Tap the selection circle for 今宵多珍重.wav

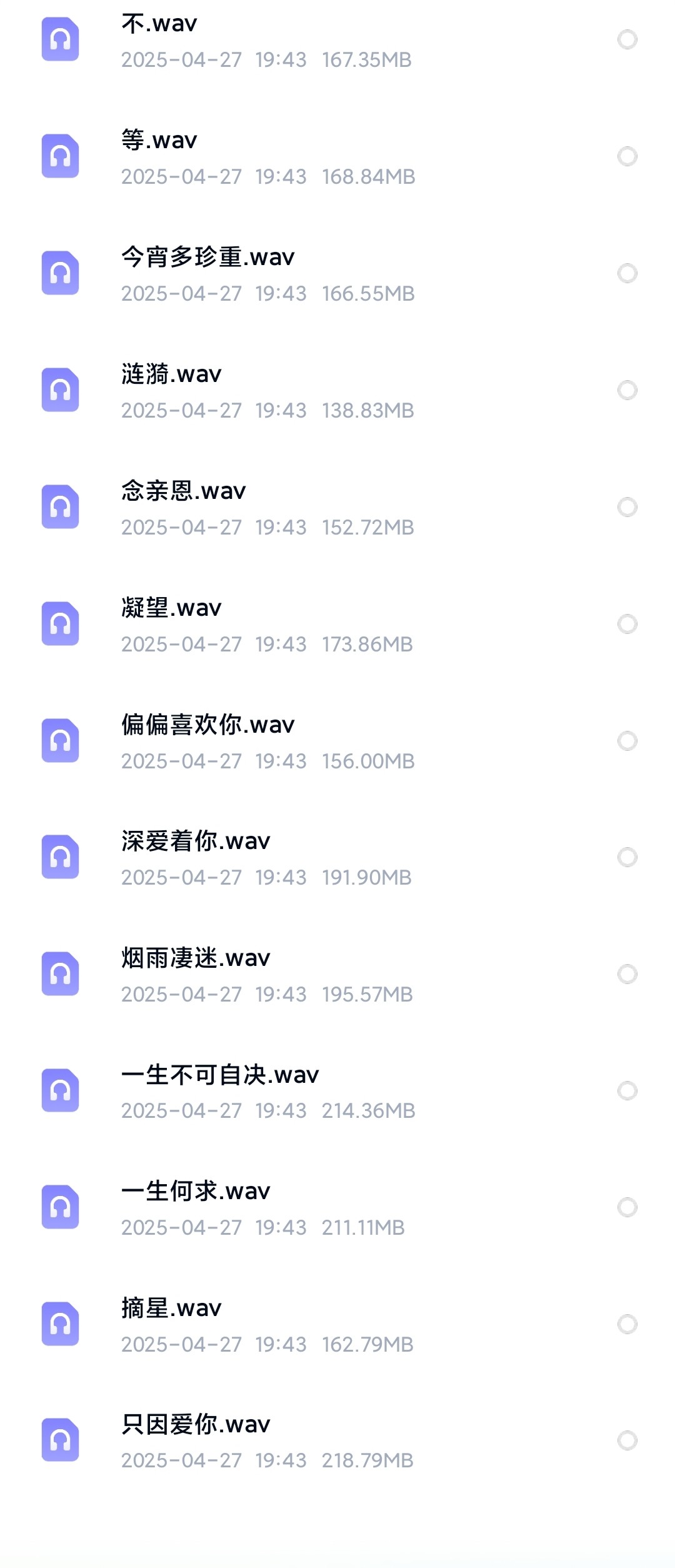pos(627,273)
